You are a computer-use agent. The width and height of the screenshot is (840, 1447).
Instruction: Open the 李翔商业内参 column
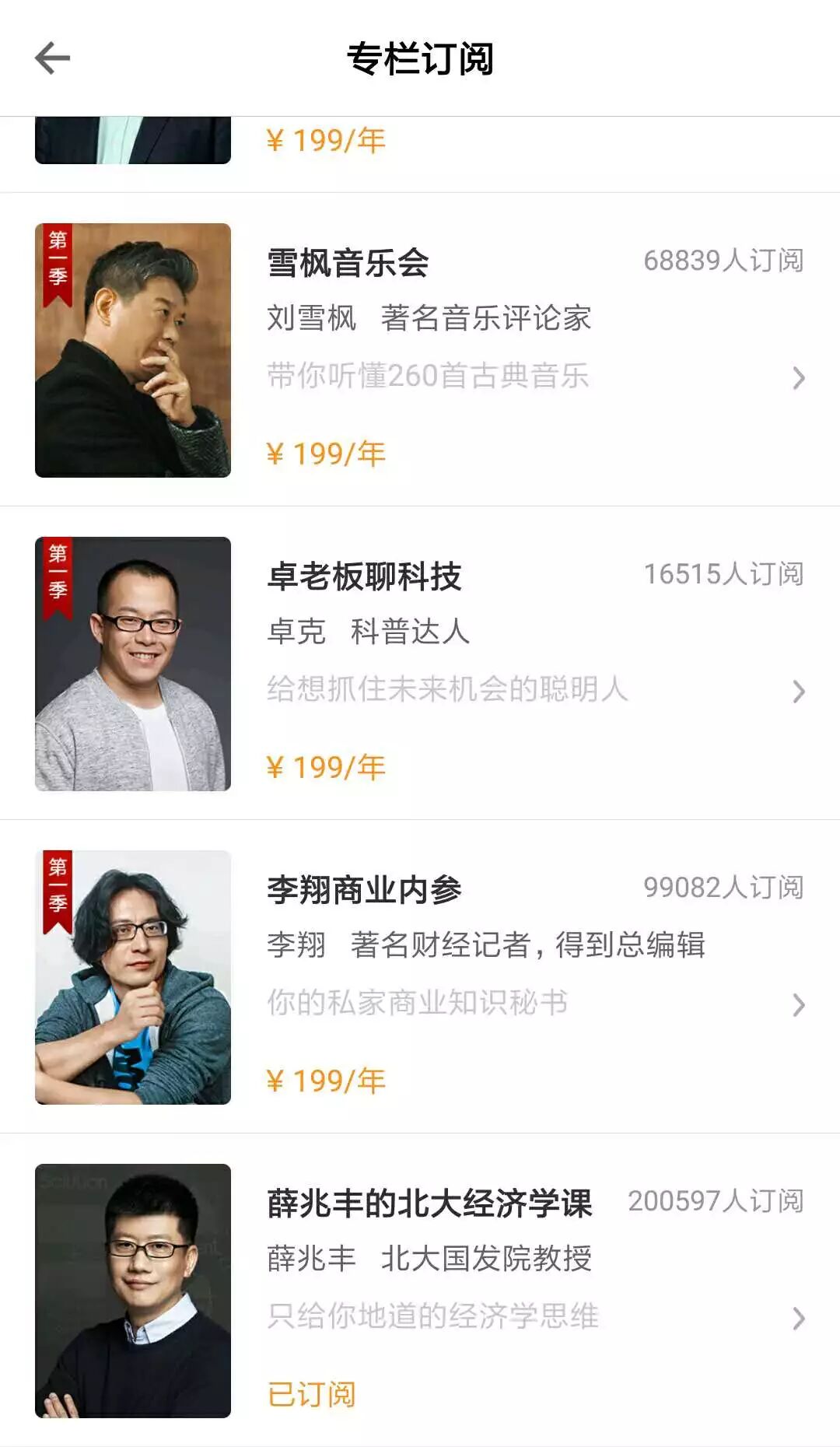(420, 976)
